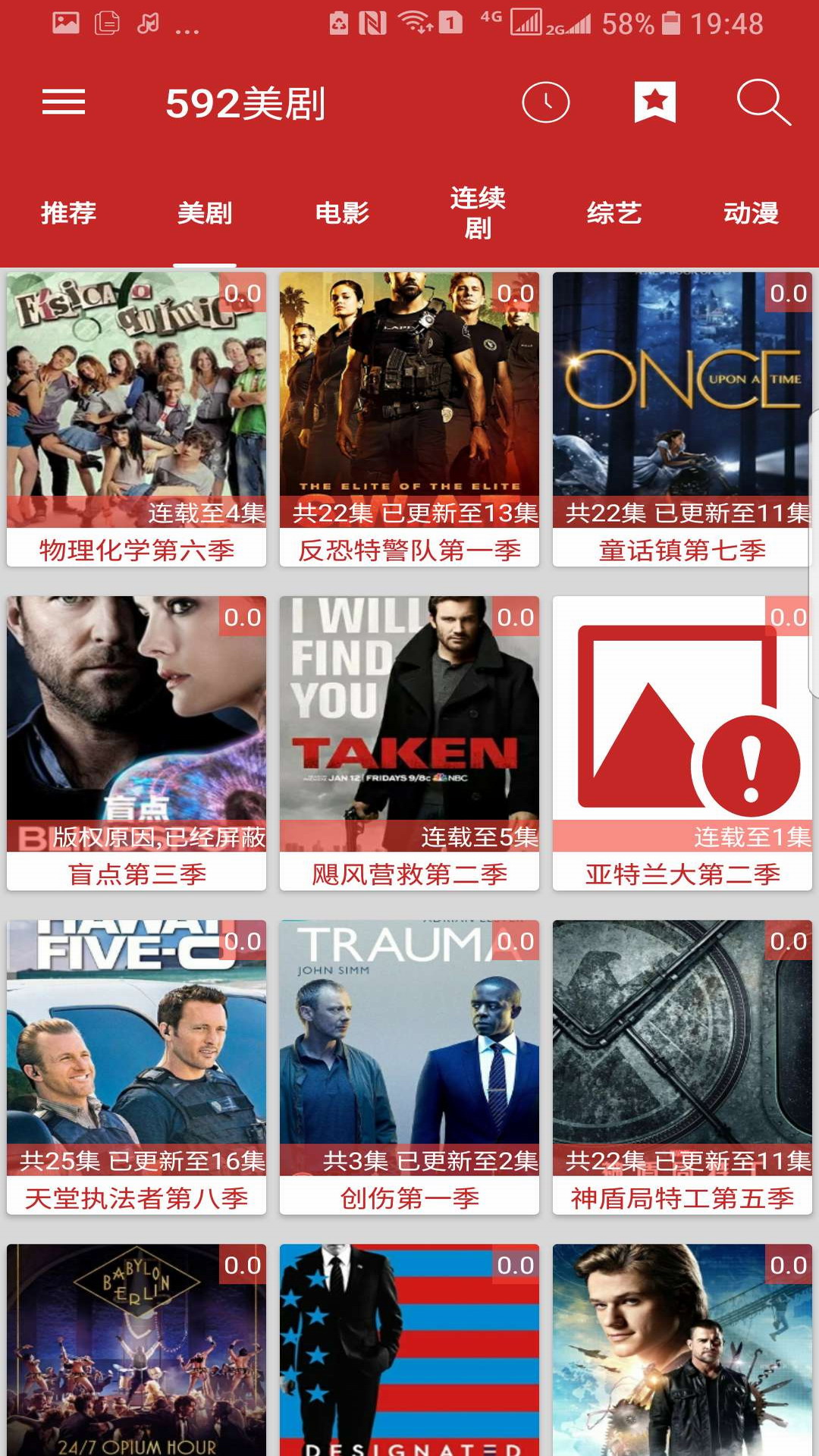Open 创伤第一季 show card

[409, 1066]
